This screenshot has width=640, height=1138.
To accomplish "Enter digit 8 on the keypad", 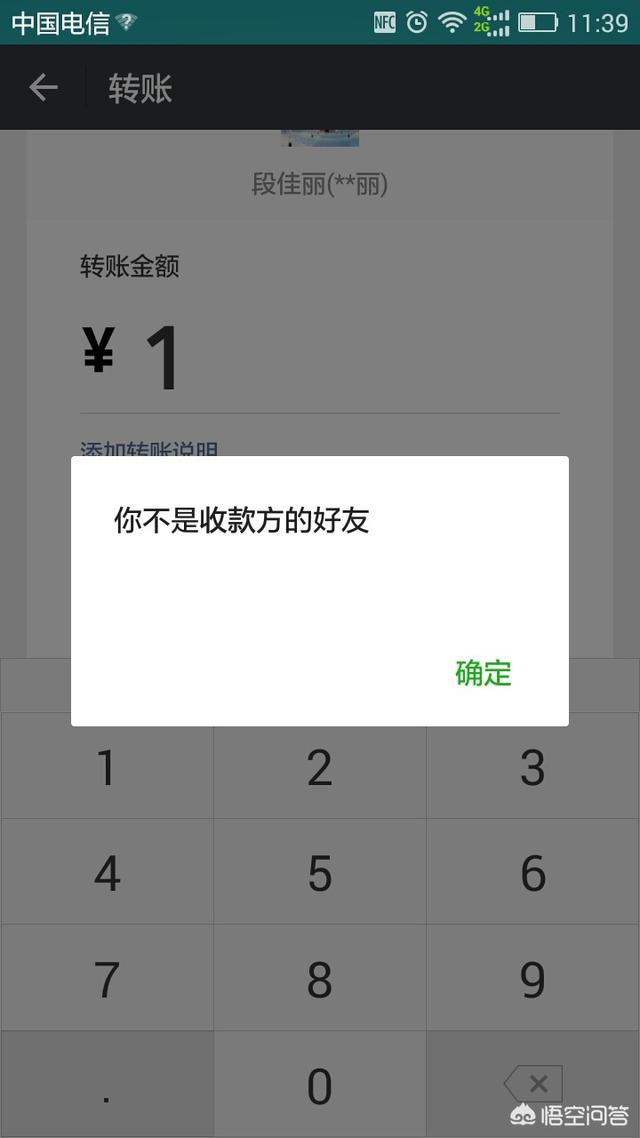I will pyautogui.click(x=320, y=978).
